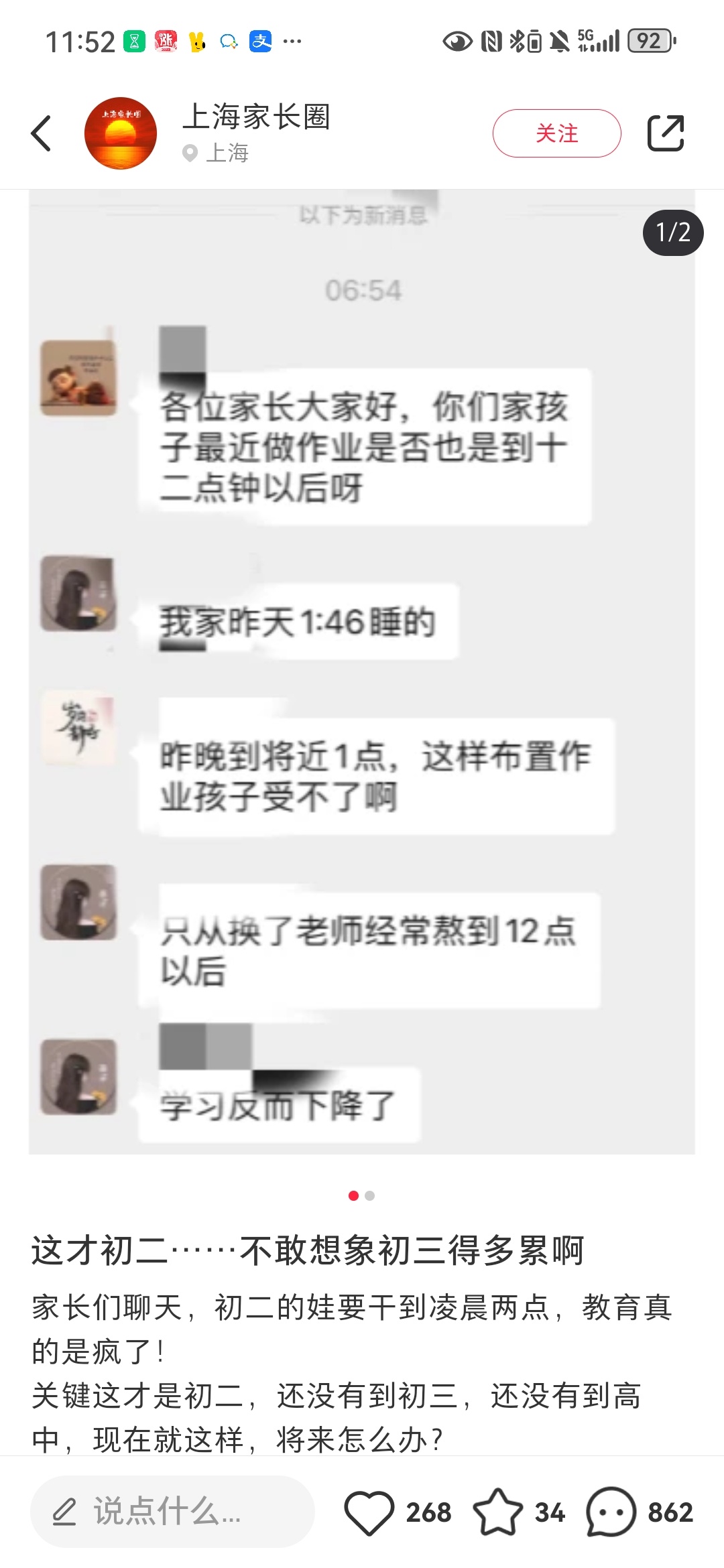Add the post to favorites
This screenshot has height=1568, width=724.
coord(498,1512)
